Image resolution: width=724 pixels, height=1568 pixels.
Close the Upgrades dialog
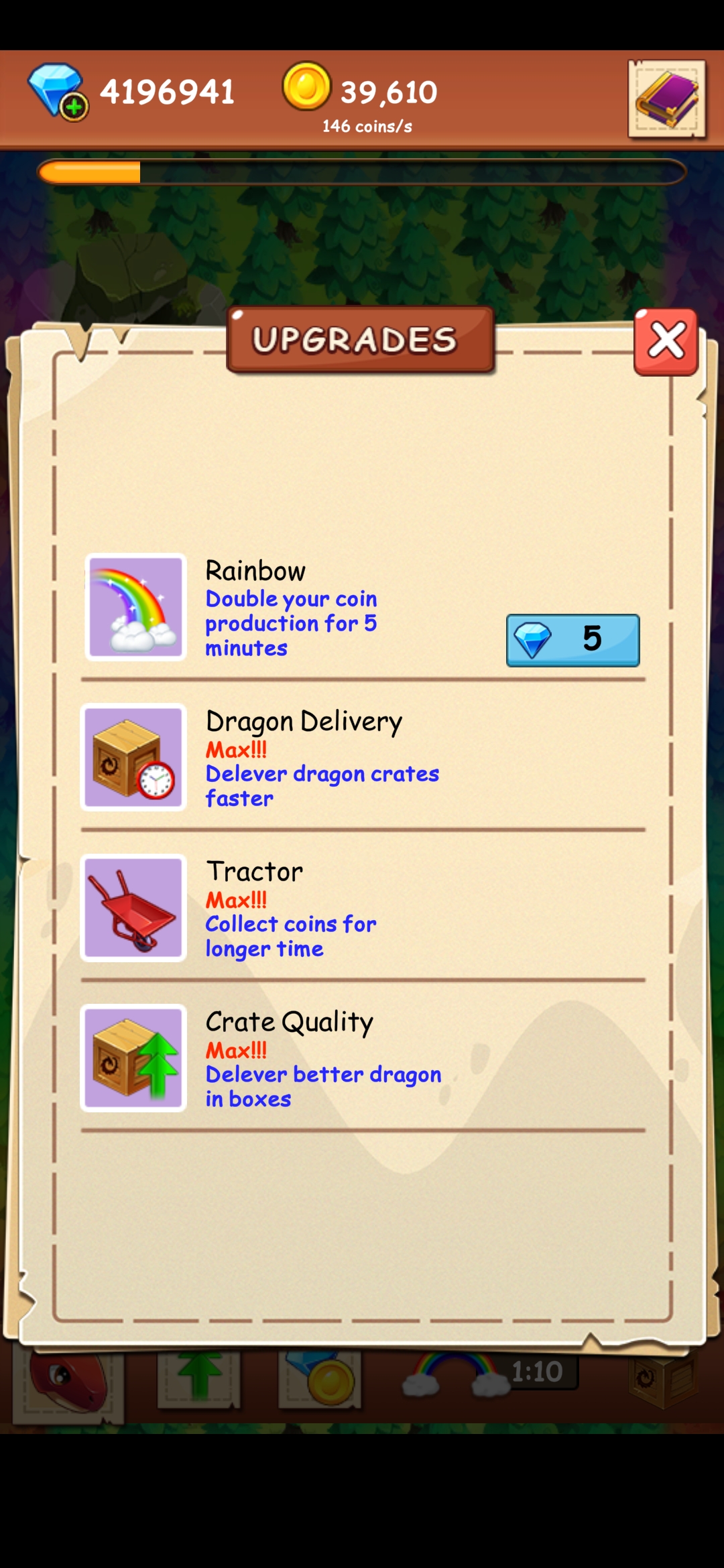pyautogui.click(x=666, y=342)
